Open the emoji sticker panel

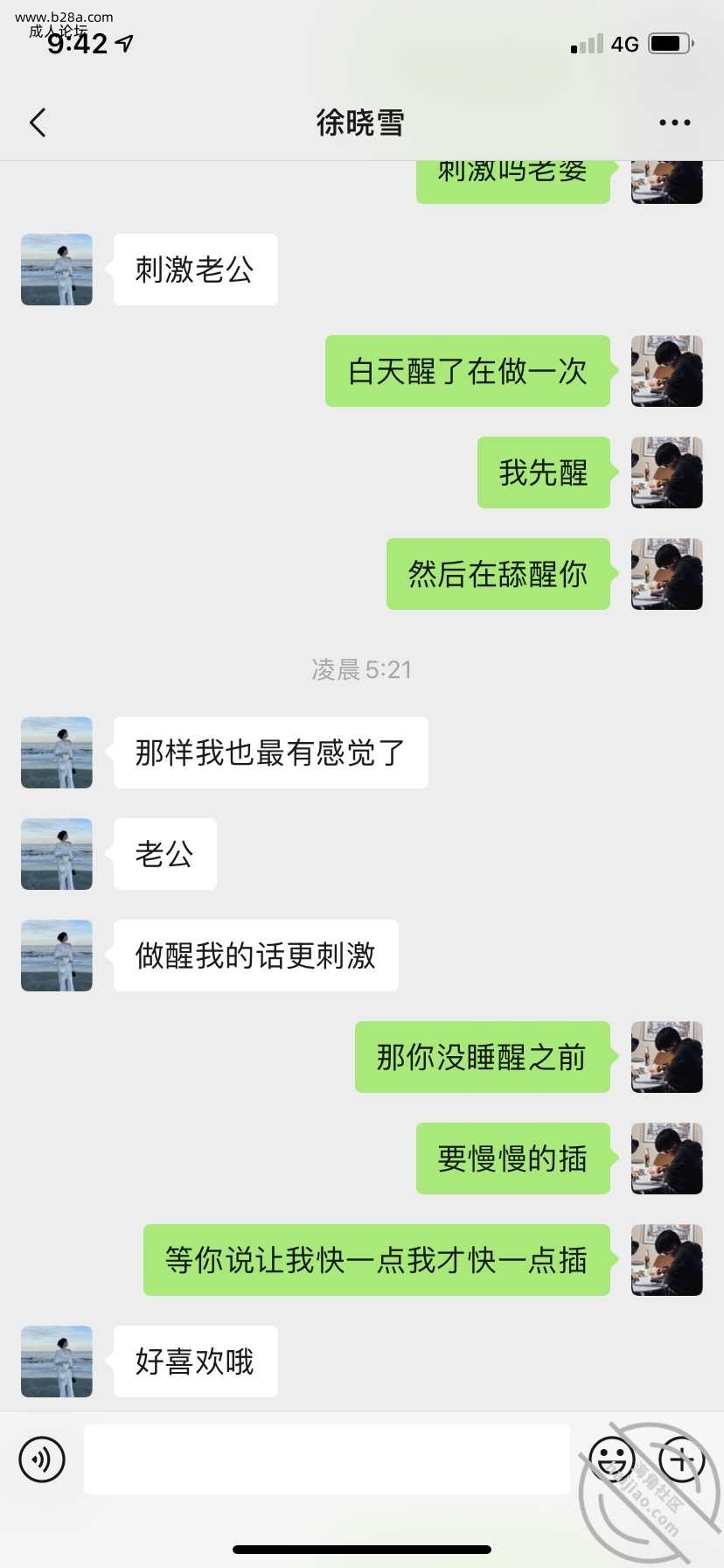tap(611, 1459)
